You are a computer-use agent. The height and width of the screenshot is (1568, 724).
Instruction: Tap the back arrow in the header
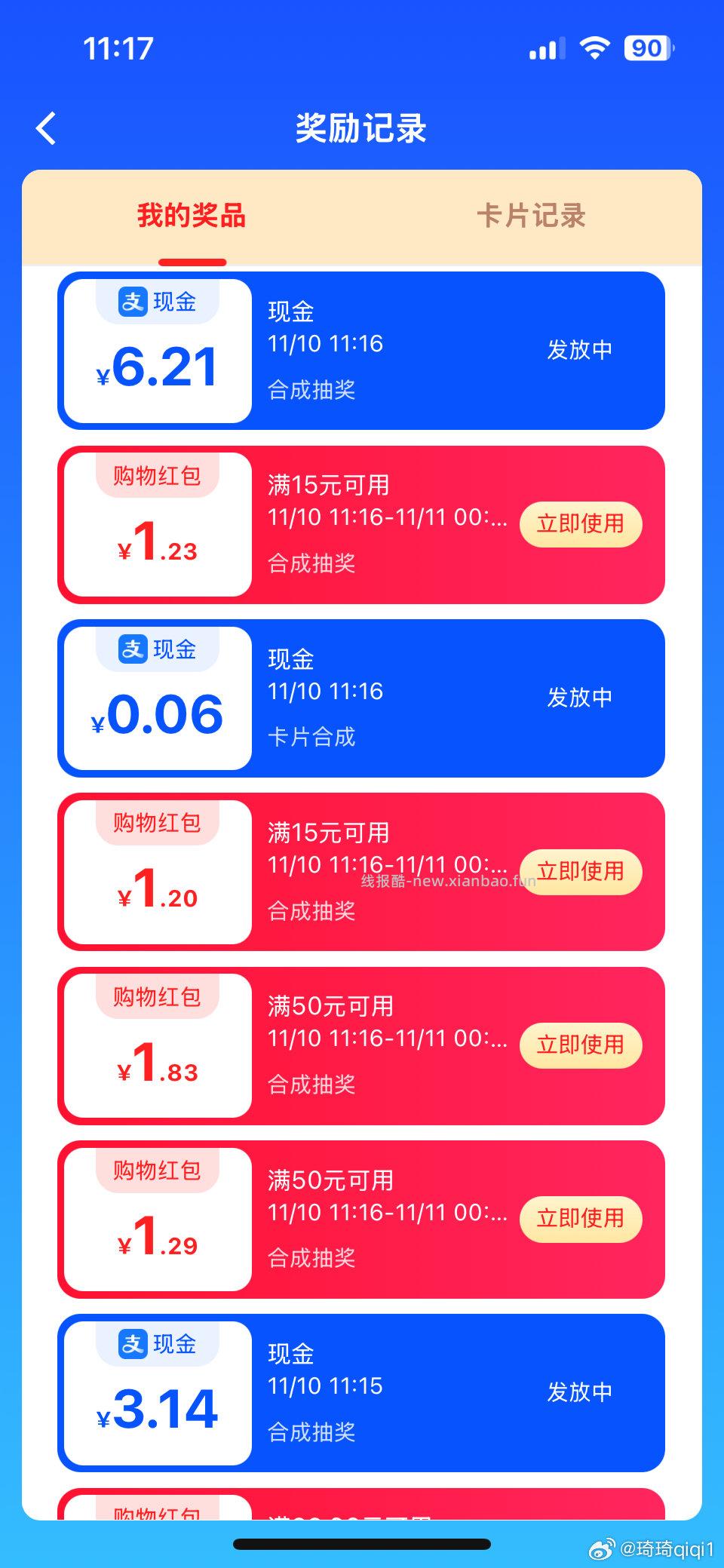point(47,127)
